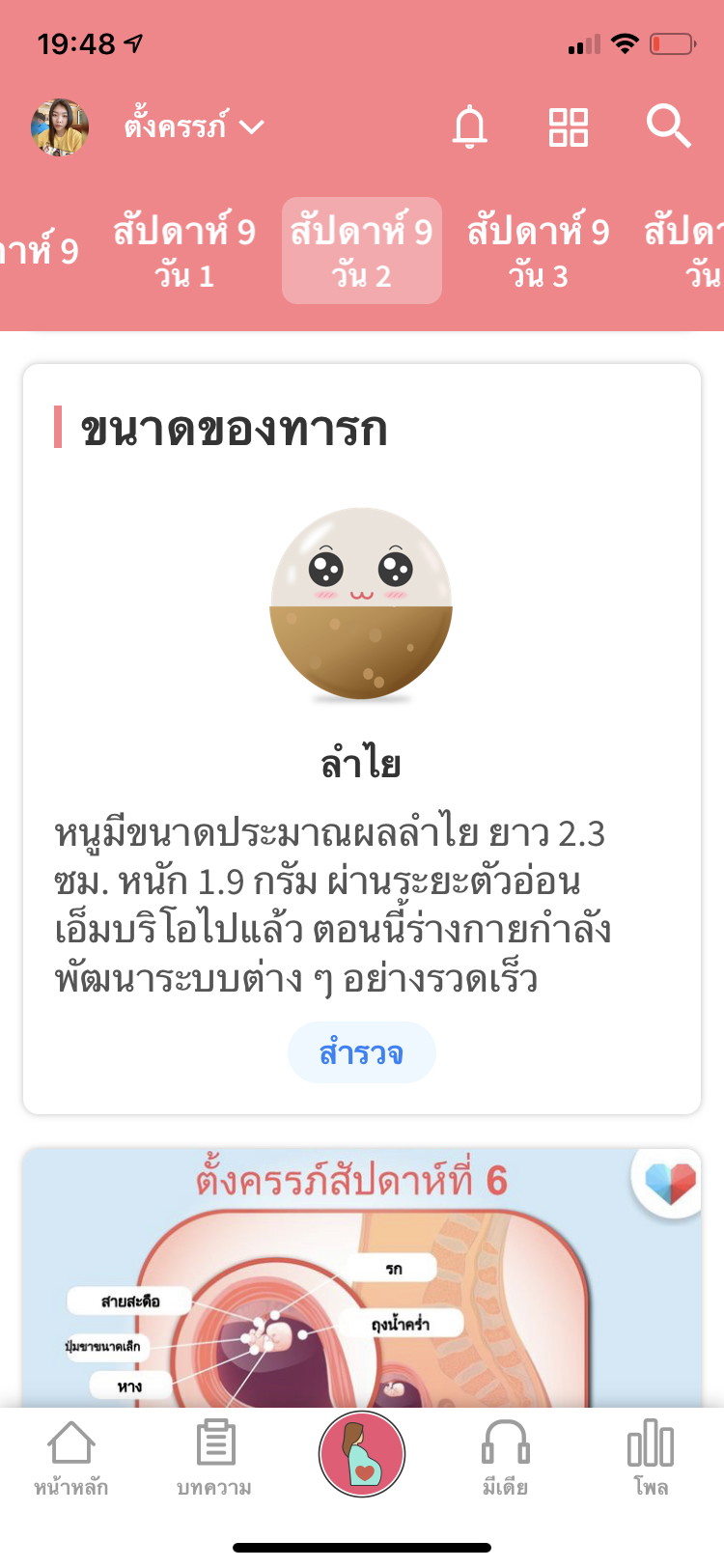The image size is (724, 1568).
Task: Expand the ตั้งครรภ์ mode dropdown
Action: pyautogui.click(x=193, y=126)
